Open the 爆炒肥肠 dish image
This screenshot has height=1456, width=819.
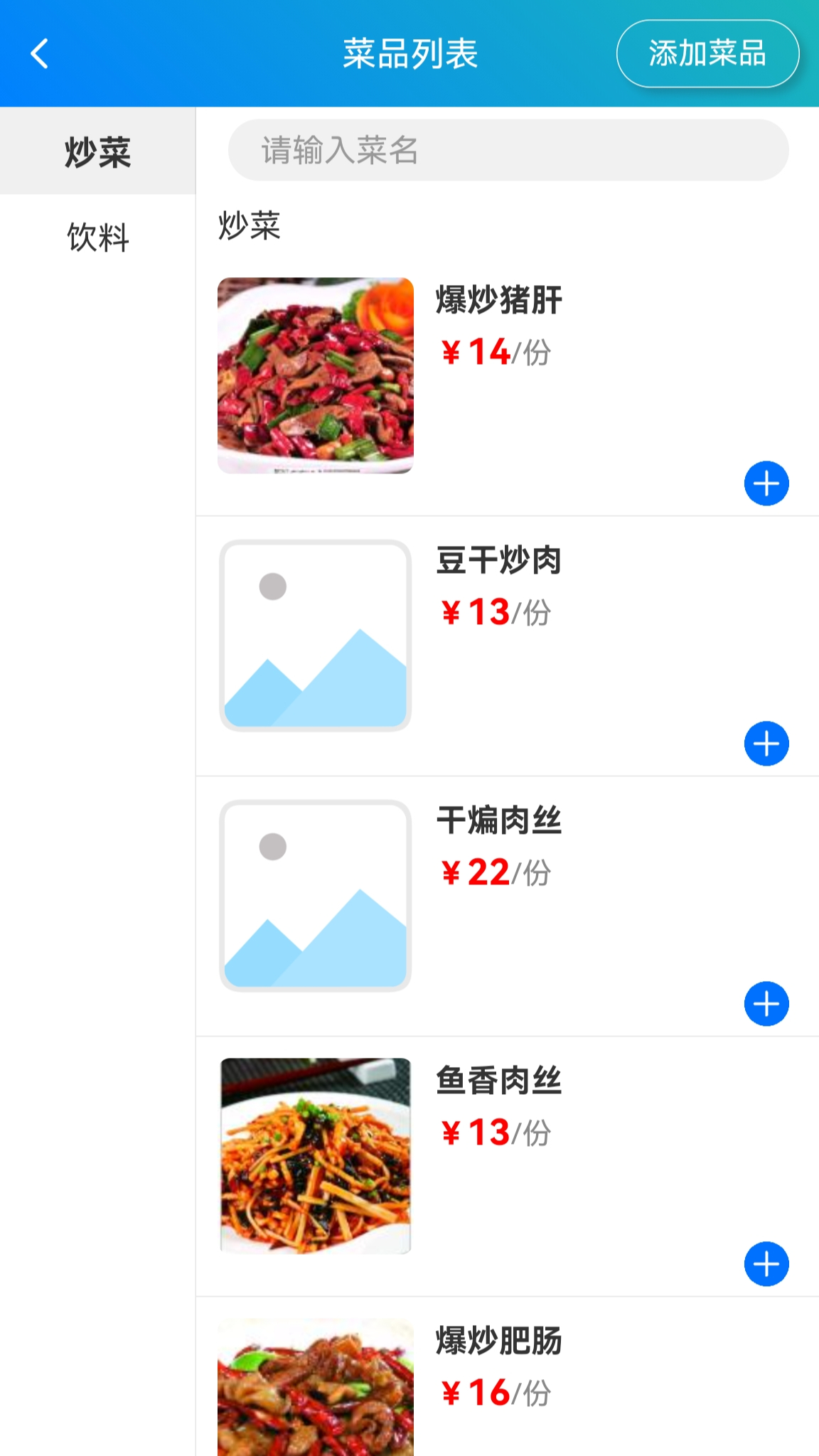[x=316, y=1401]
